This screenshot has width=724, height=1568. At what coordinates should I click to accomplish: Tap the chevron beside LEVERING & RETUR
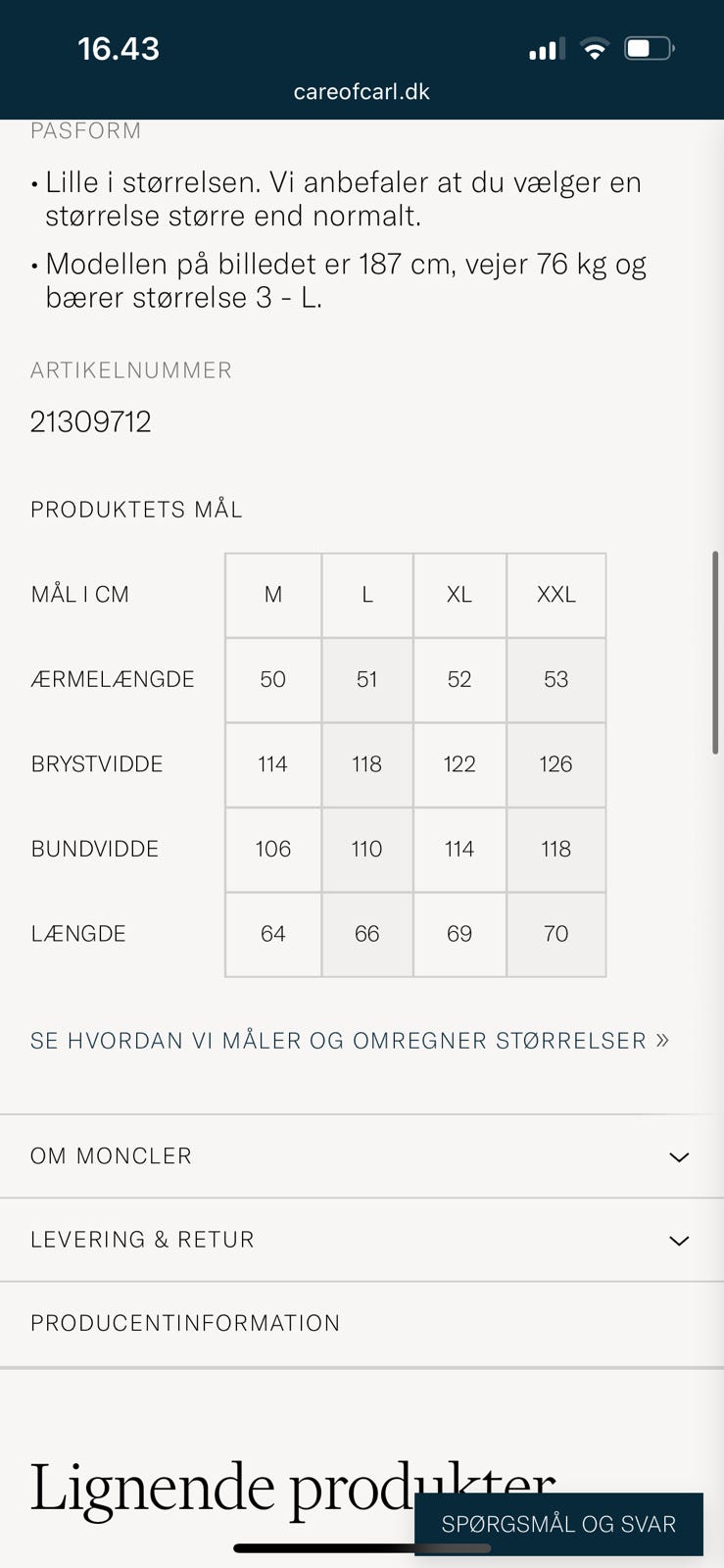[679, 1240]
